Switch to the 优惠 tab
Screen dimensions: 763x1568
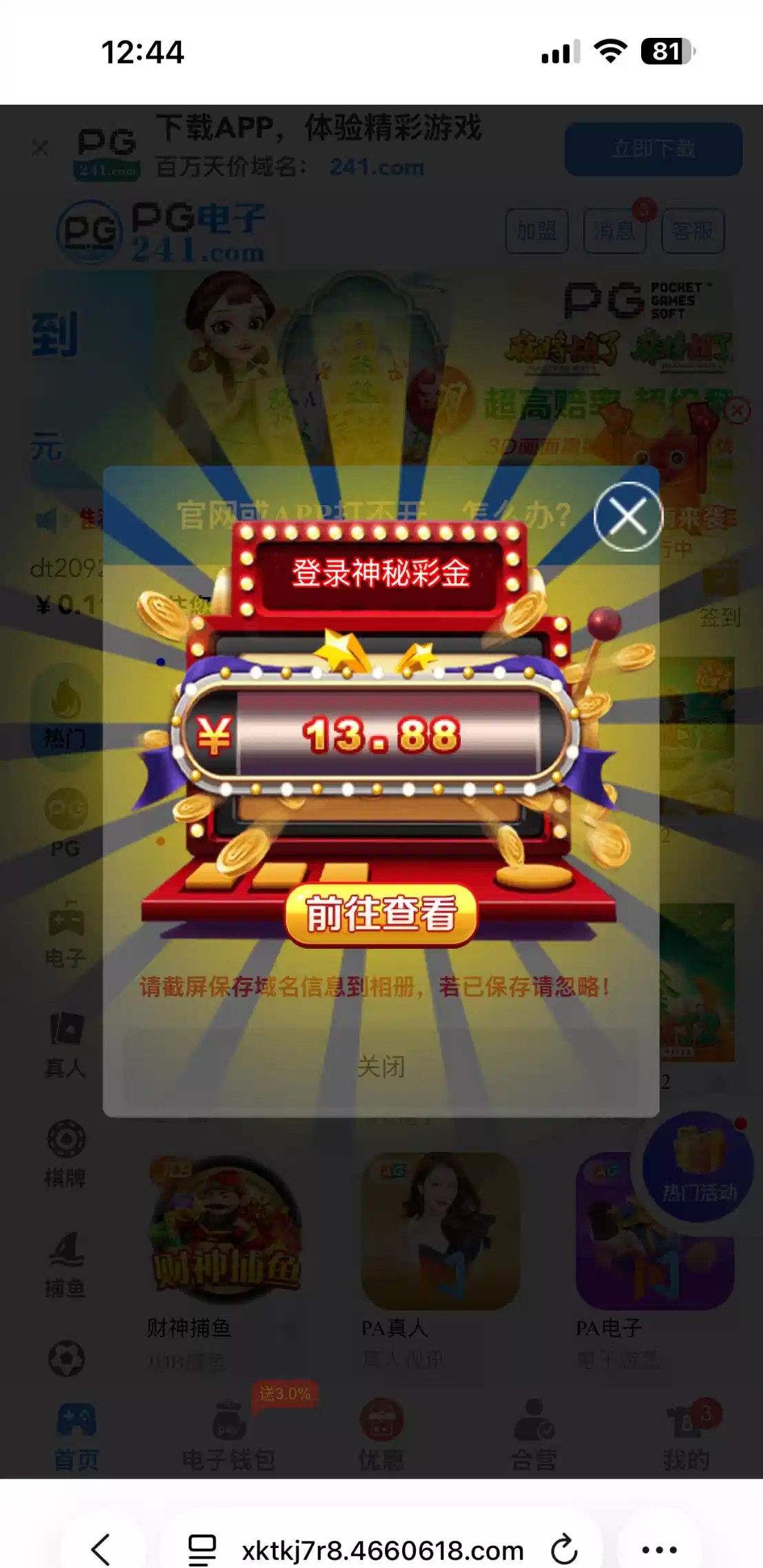(x=381, y=1436)
